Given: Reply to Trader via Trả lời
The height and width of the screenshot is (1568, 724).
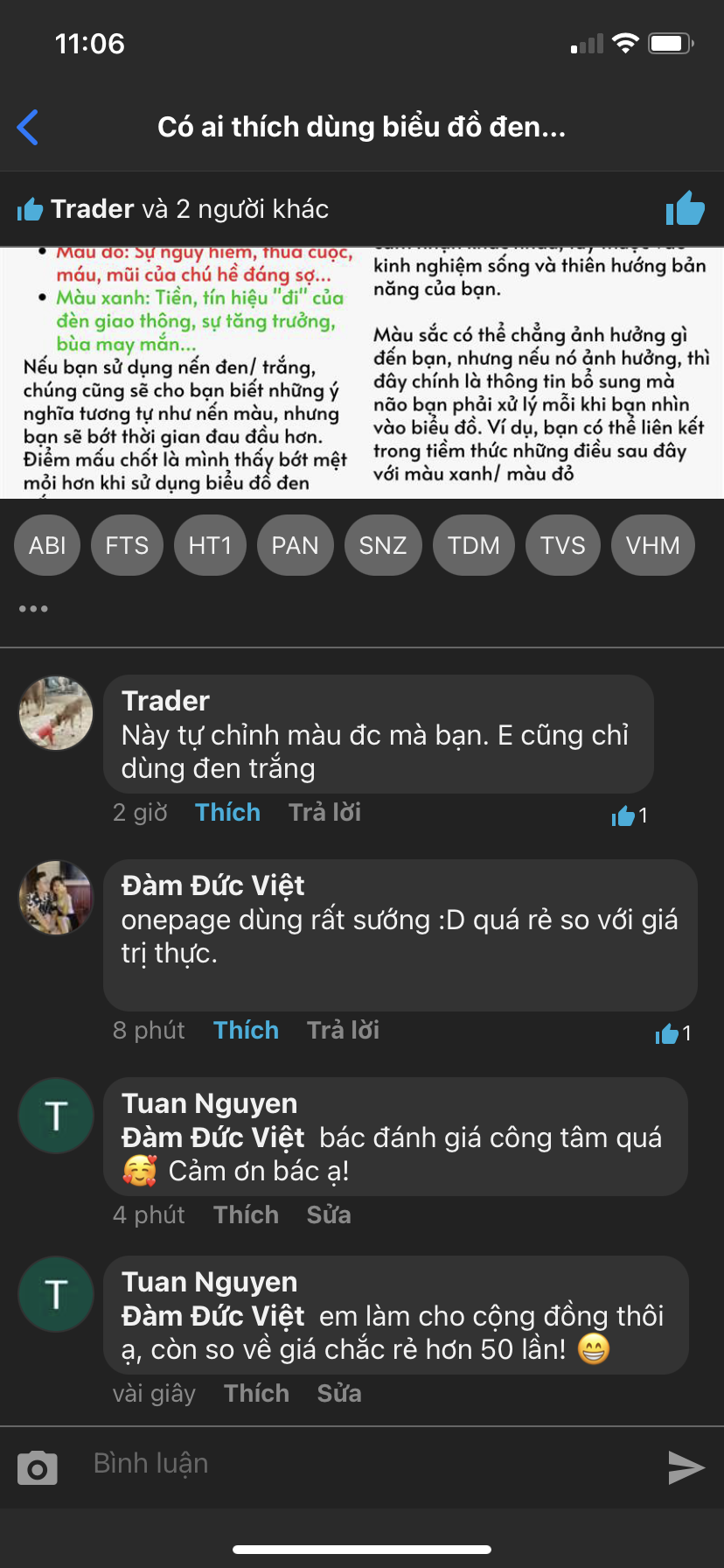Looking at the screenshot, I should (324, 812).
